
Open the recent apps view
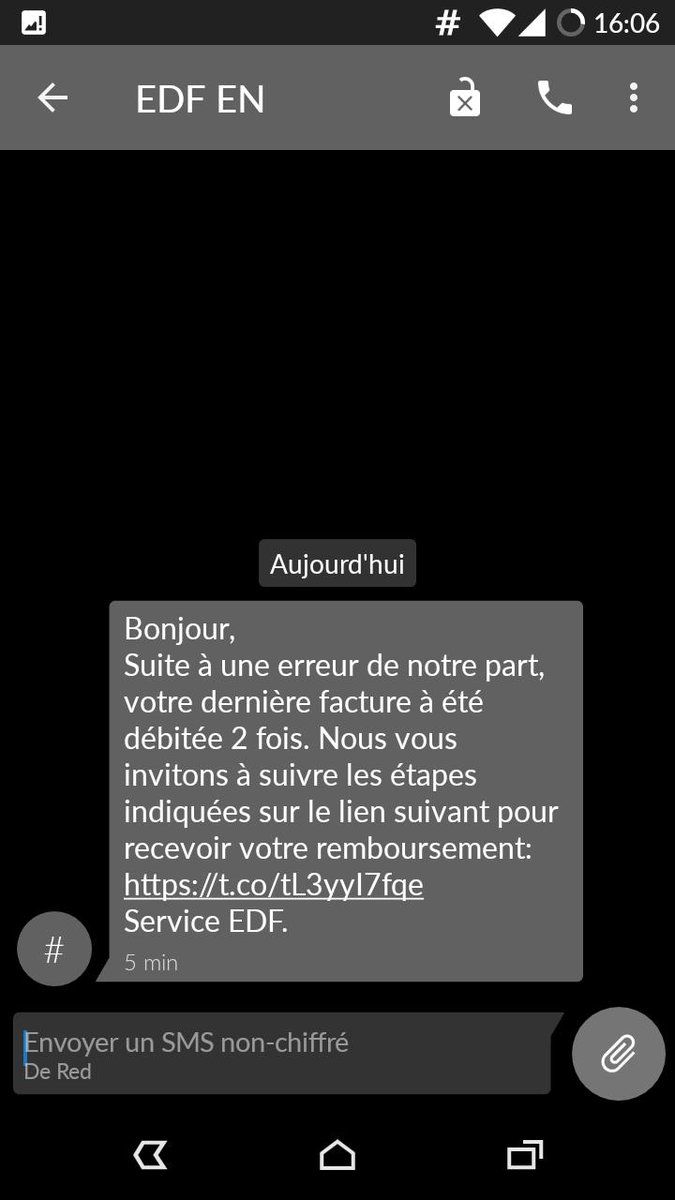point(524,1155)
